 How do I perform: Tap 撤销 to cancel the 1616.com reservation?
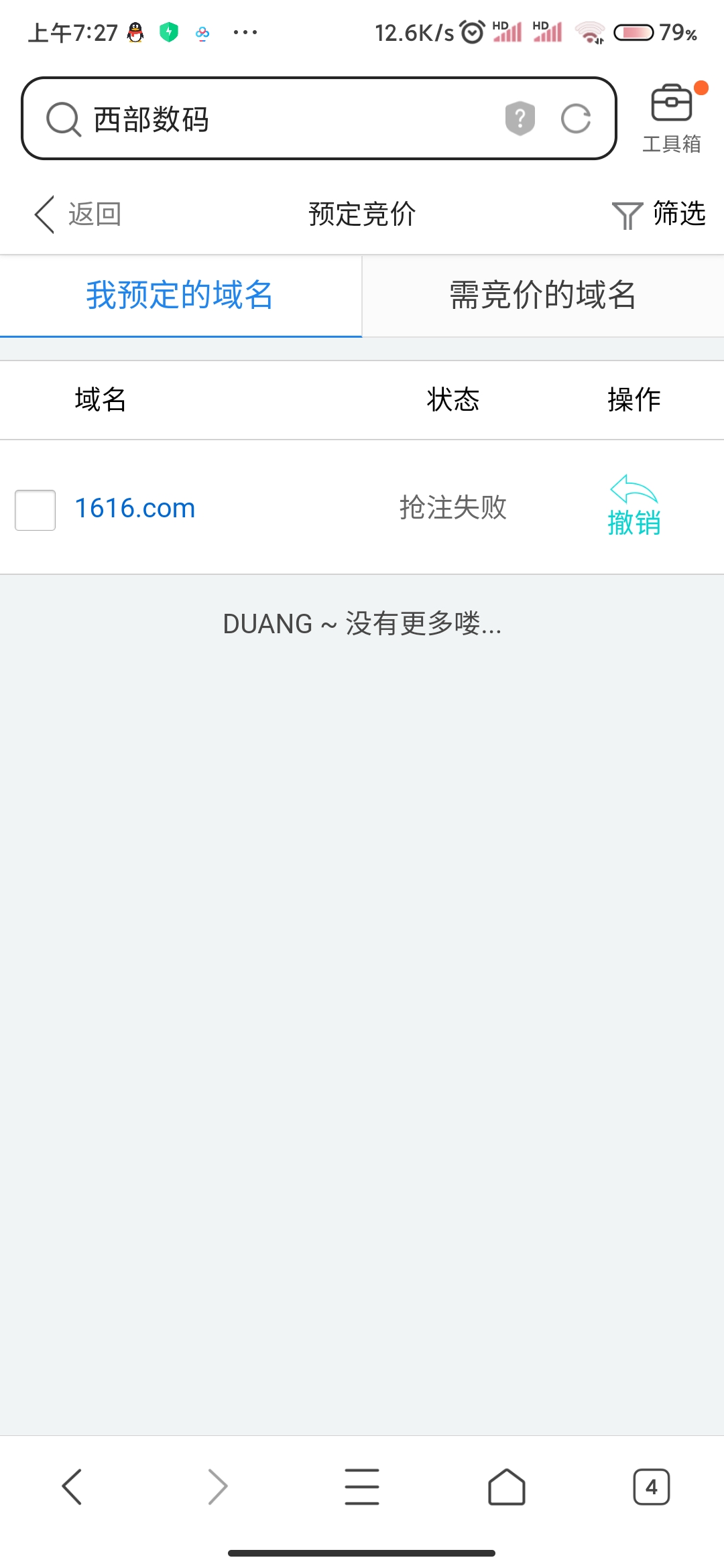tap(633, 506)
